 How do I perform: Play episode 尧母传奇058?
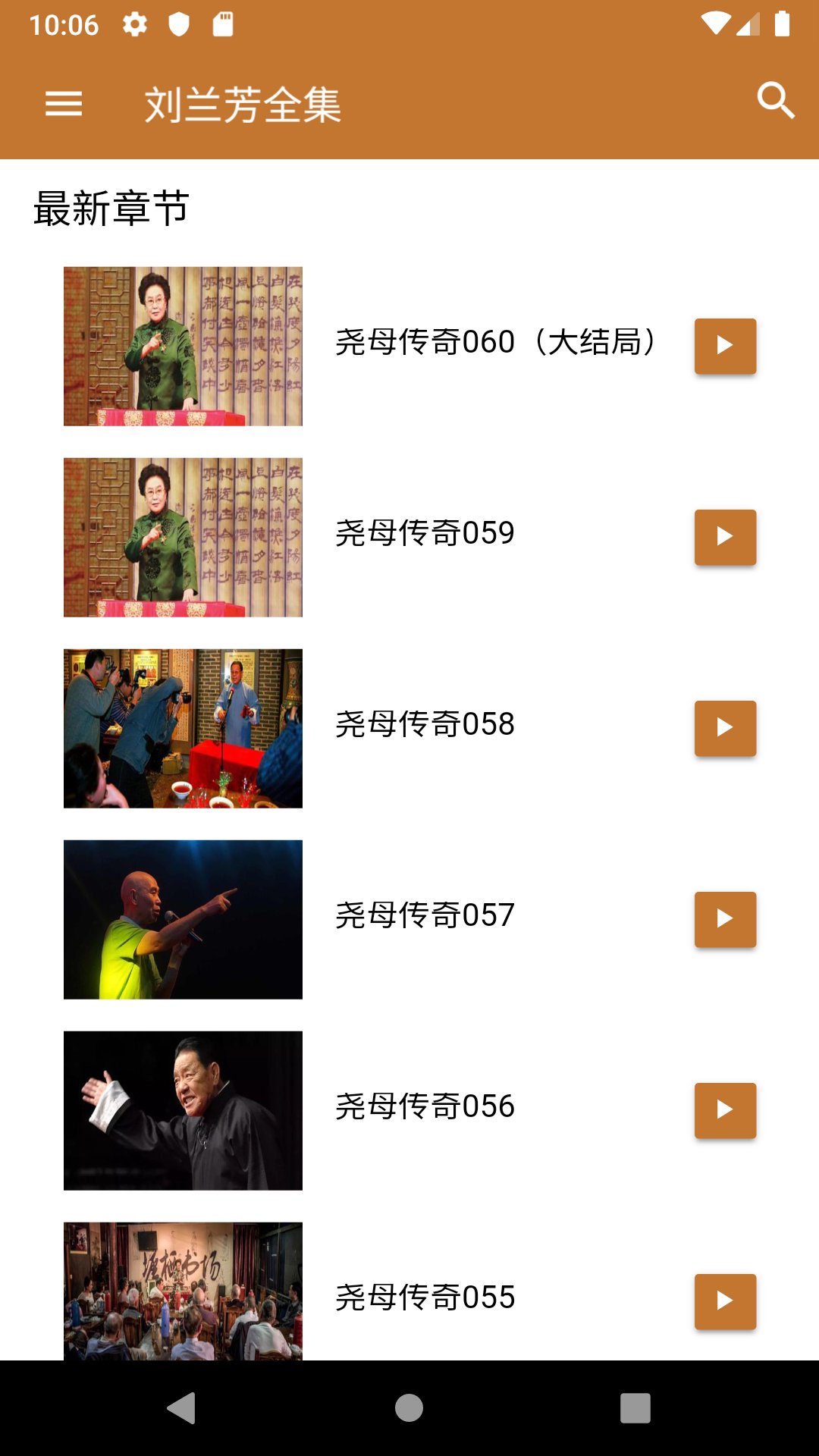click(725, 730)
